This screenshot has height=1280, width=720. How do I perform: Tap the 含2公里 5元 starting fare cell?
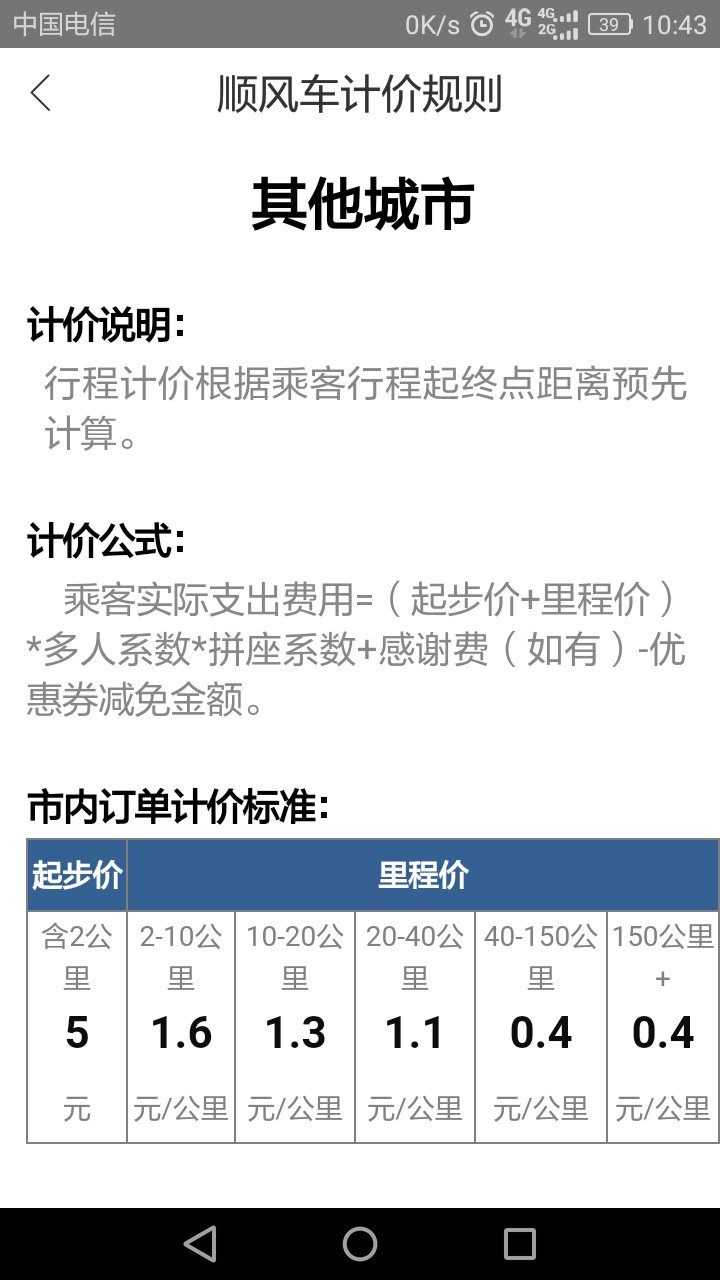pos(75,1020)
